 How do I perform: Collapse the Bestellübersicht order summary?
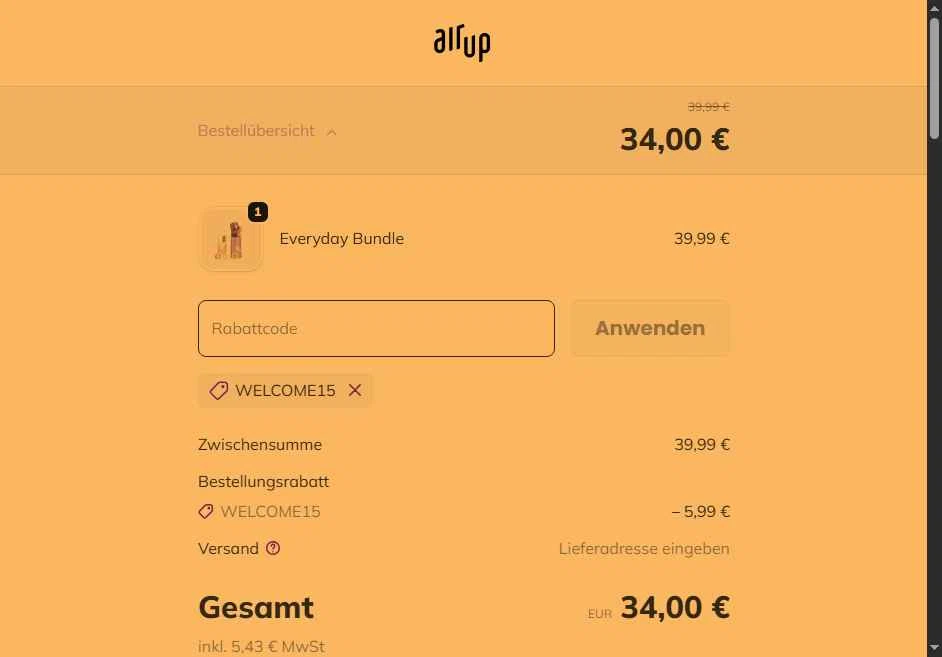tap(267, 131)
